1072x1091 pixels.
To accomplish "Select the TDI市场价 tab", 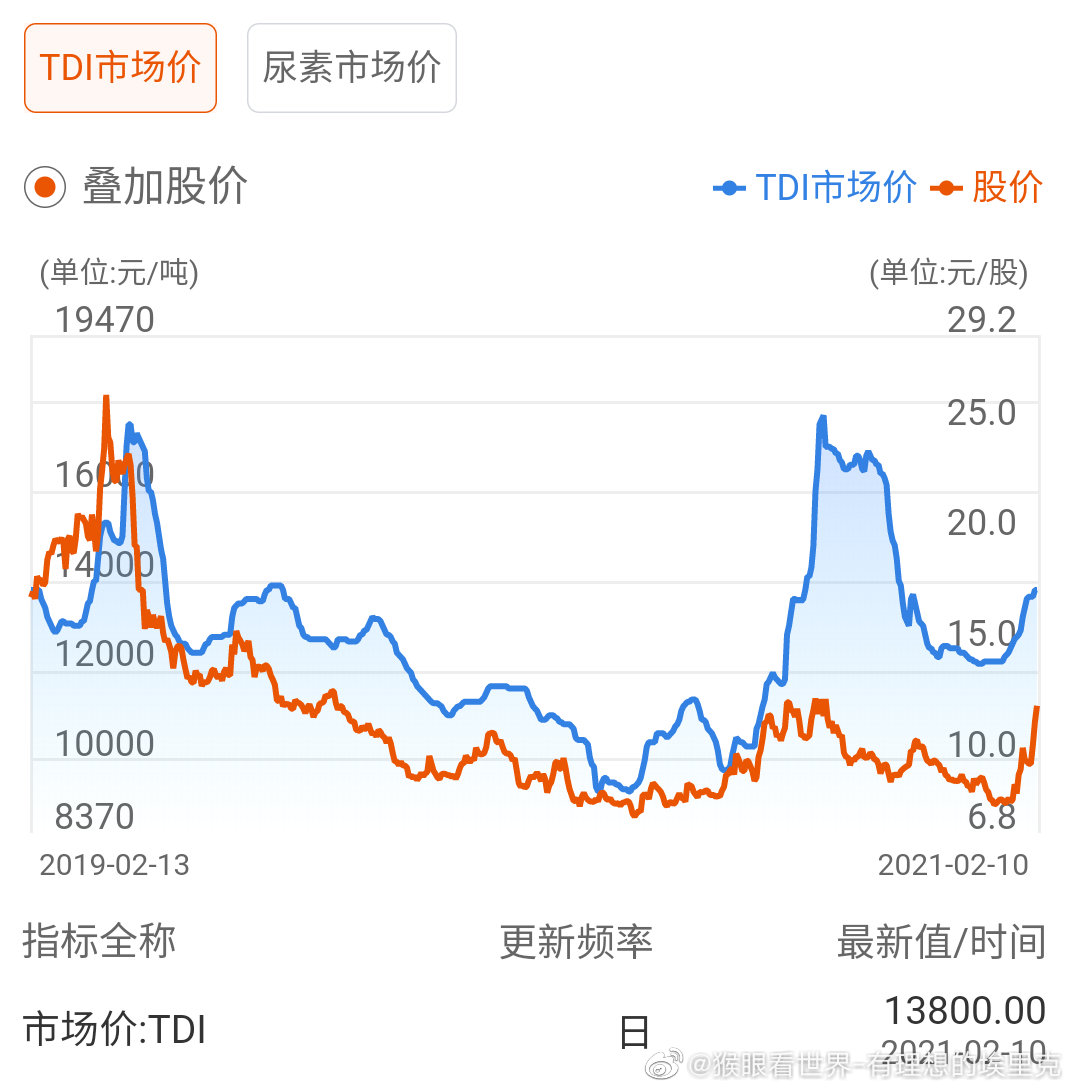I will pos(119,67).
